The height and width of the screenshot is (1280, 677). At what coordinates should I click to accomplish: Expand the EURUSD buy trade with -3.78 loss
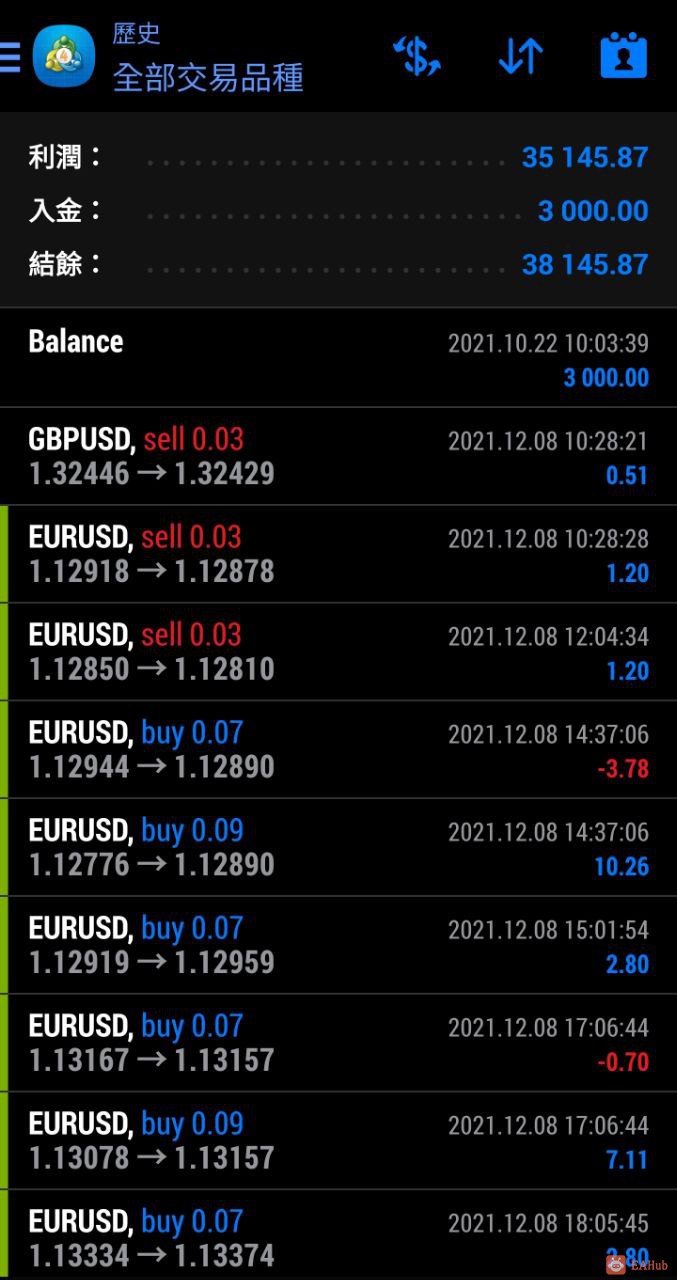[x=338, y=750]
